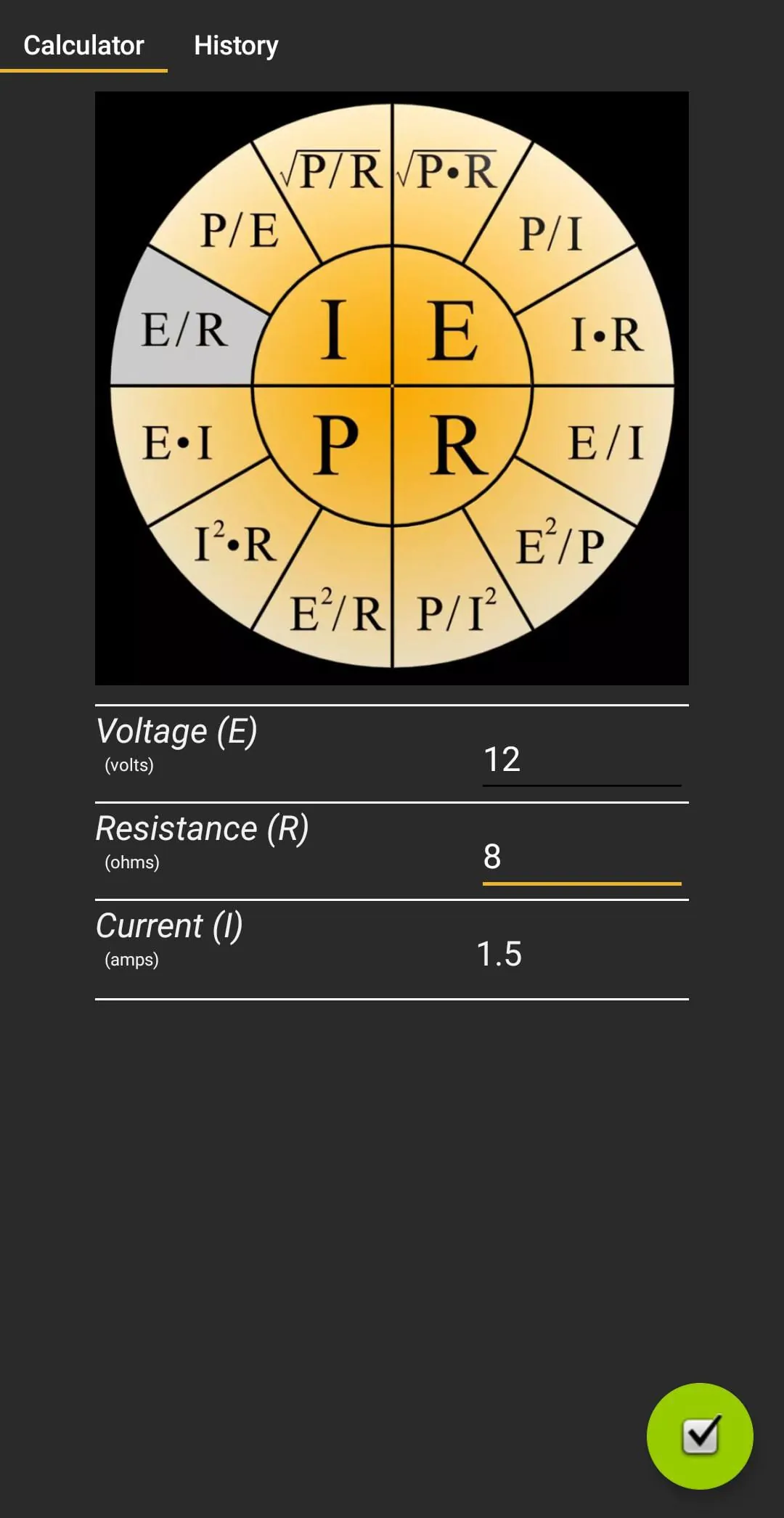Screen dimensions: 784x1518
Task: Switch to the Calculator tab
Action: tap(83, 45)
